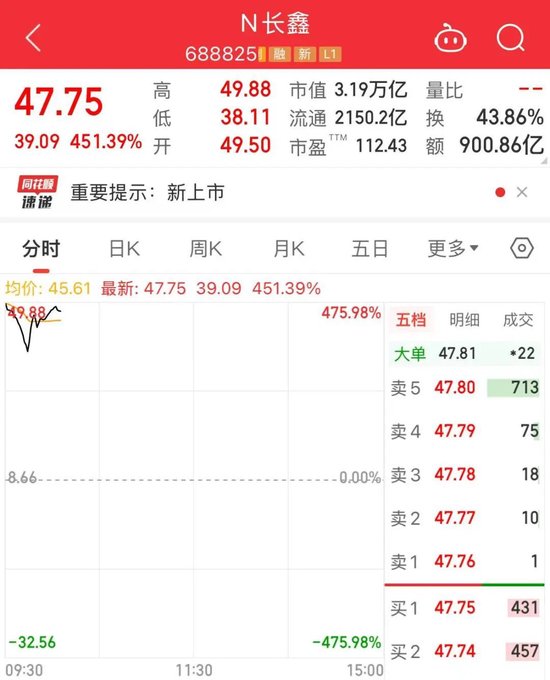Select the 月K chart tab
Image resolution: width=550 pixels, height=680 pixels.
[x=289, y=249]
